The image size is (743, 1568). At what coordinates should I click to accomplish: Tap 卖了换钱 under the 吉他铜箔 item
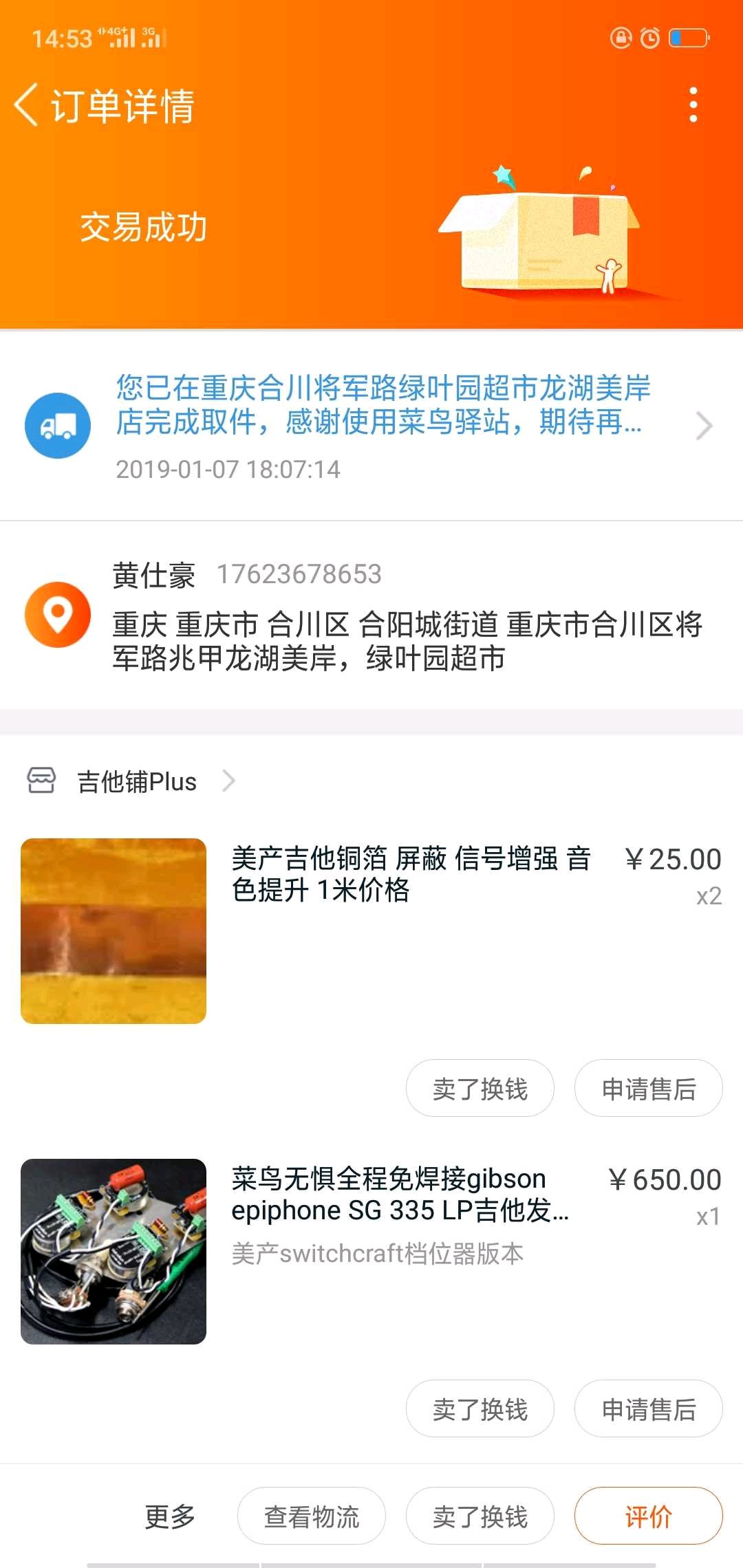pos(480,1089)
